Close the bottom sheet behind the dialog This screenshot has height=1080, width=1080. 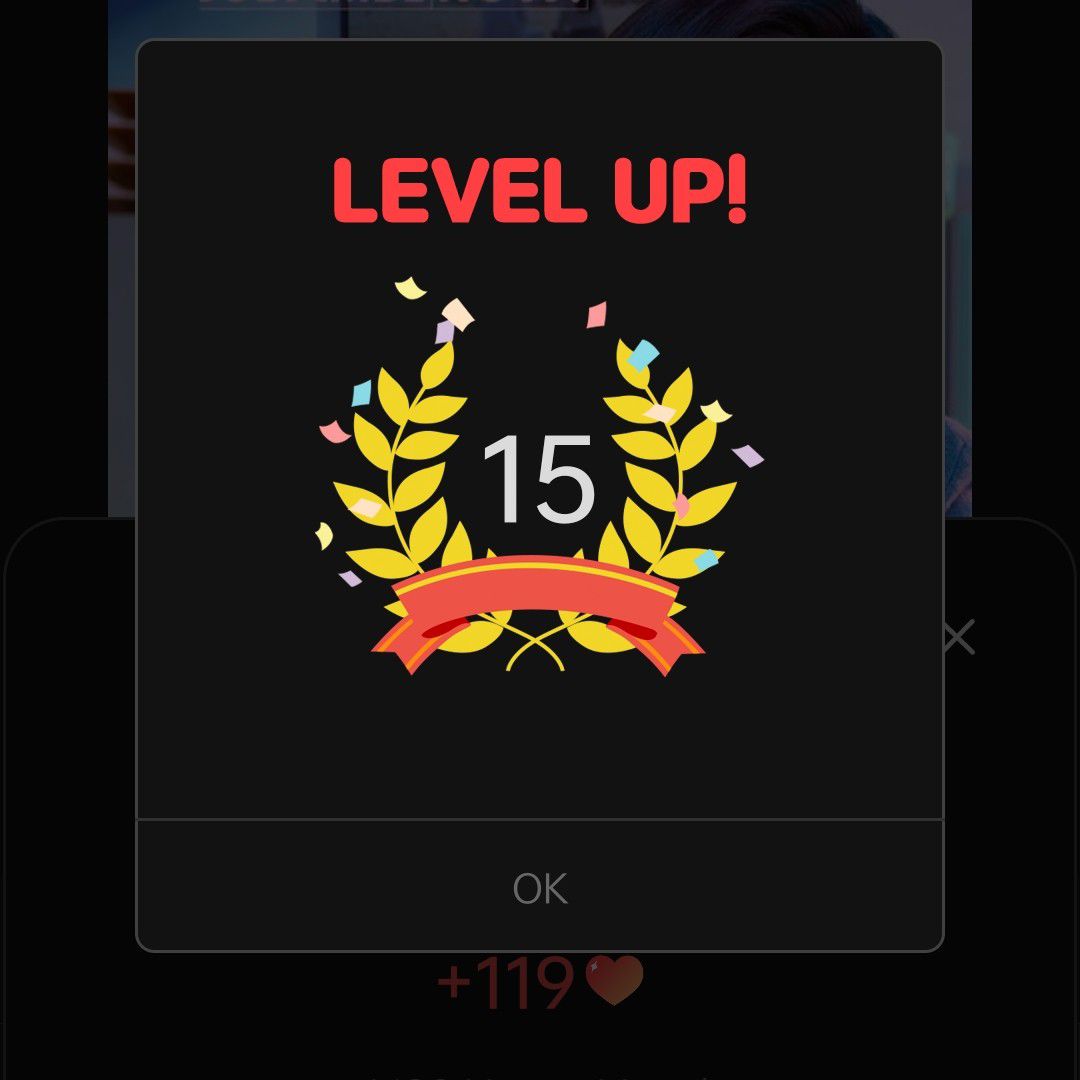[x=958, y=637]
